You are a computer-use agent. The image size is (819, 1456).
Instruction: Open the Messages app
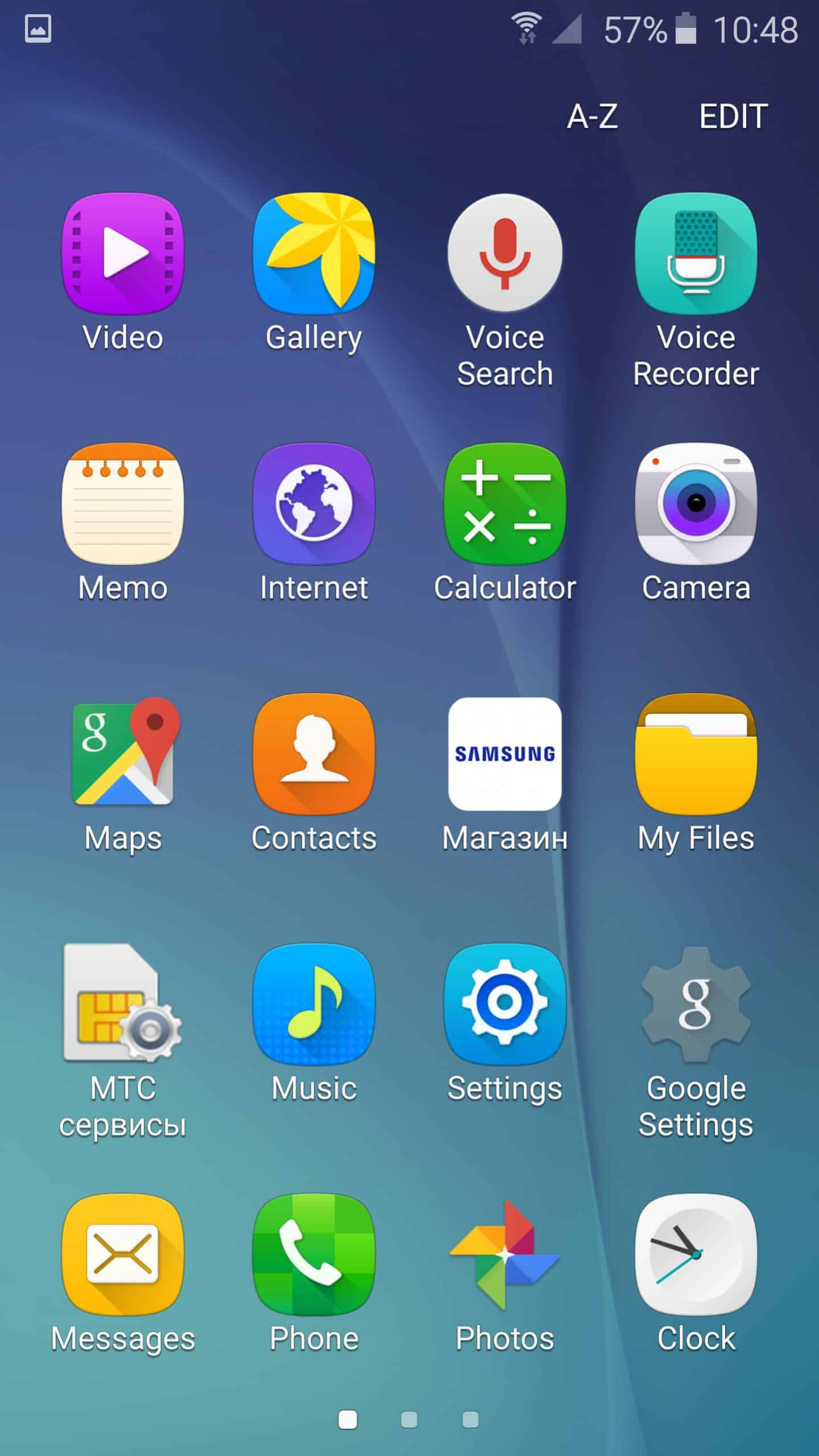tap(123, 1255)
